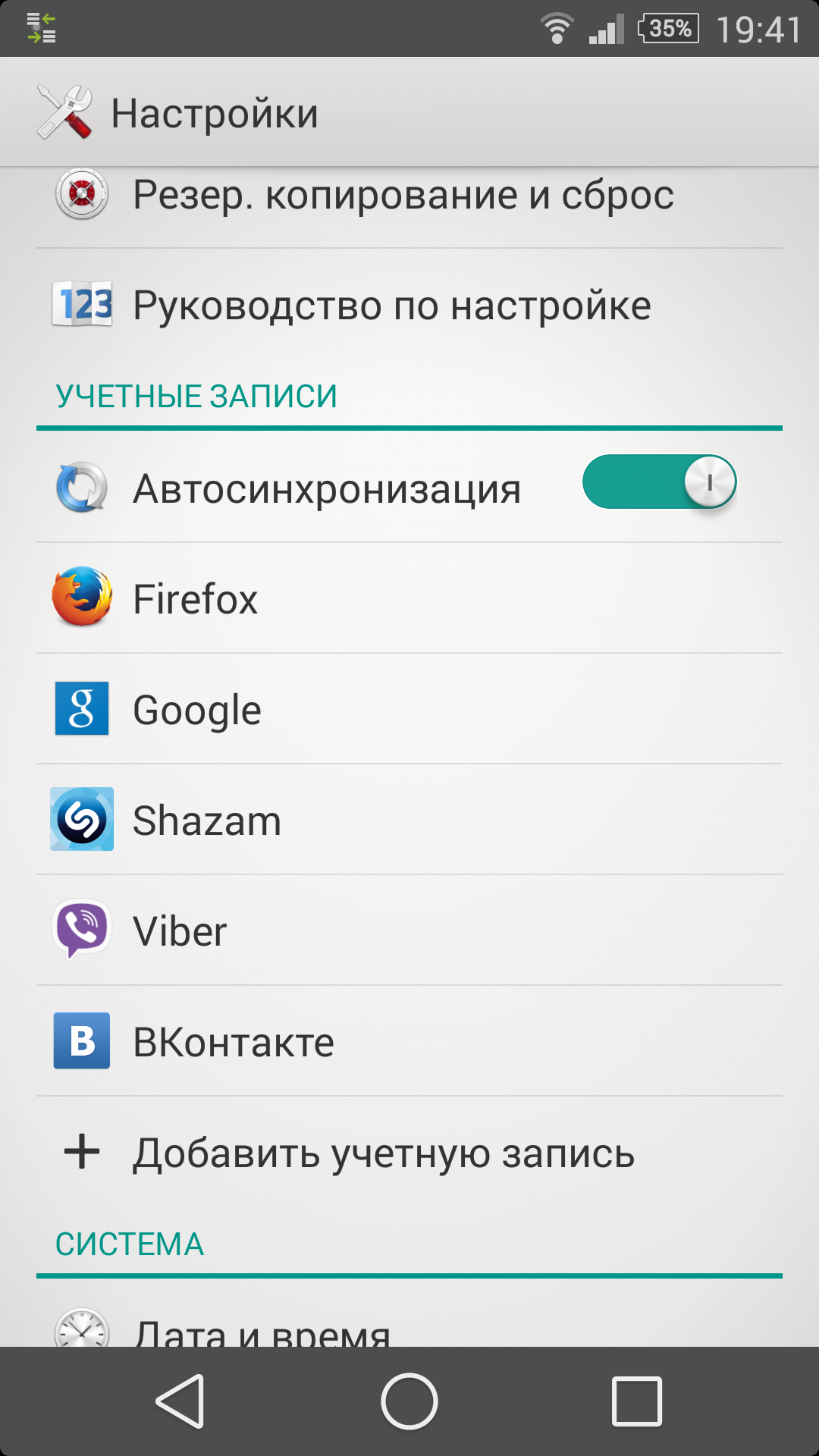The width and height of the screenshot is (819, 1456).
Task: Open the Google account row
Action: point(409,709)
